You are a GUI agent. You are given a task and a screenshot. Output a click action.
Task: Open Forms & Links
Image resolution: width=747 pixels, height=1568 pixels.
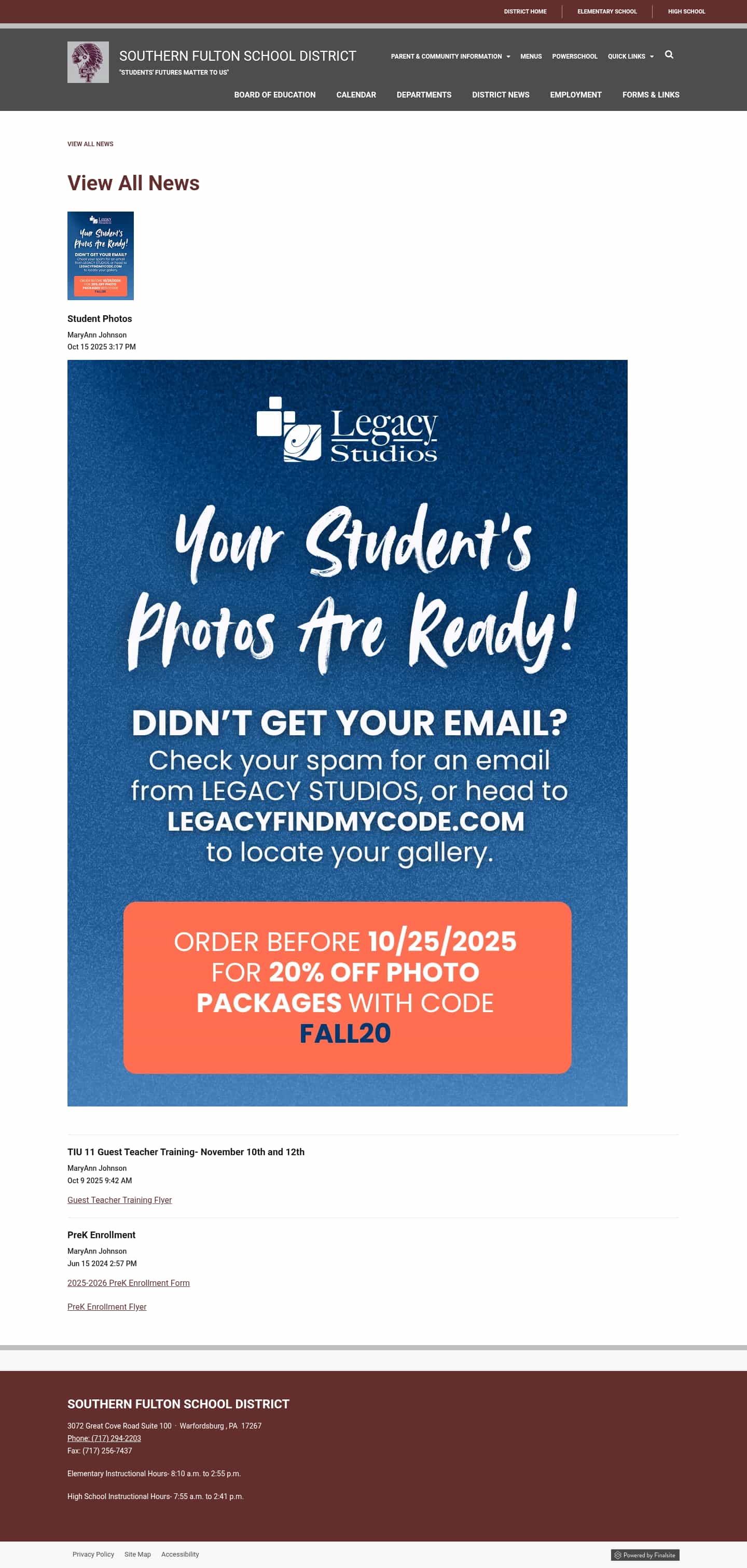coord(650,95)
